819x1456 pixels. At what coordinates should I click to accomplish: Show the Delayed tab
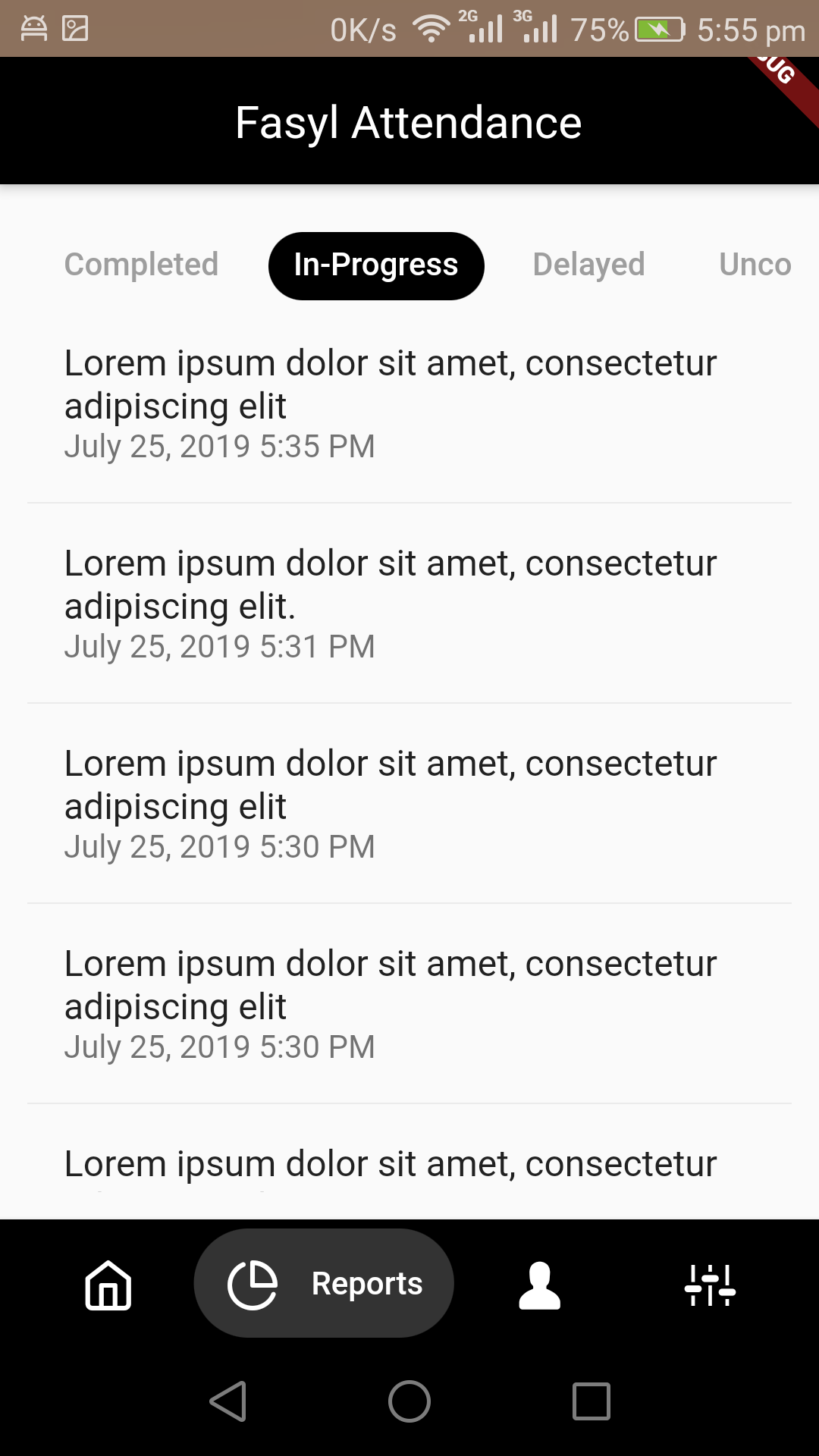588,265
